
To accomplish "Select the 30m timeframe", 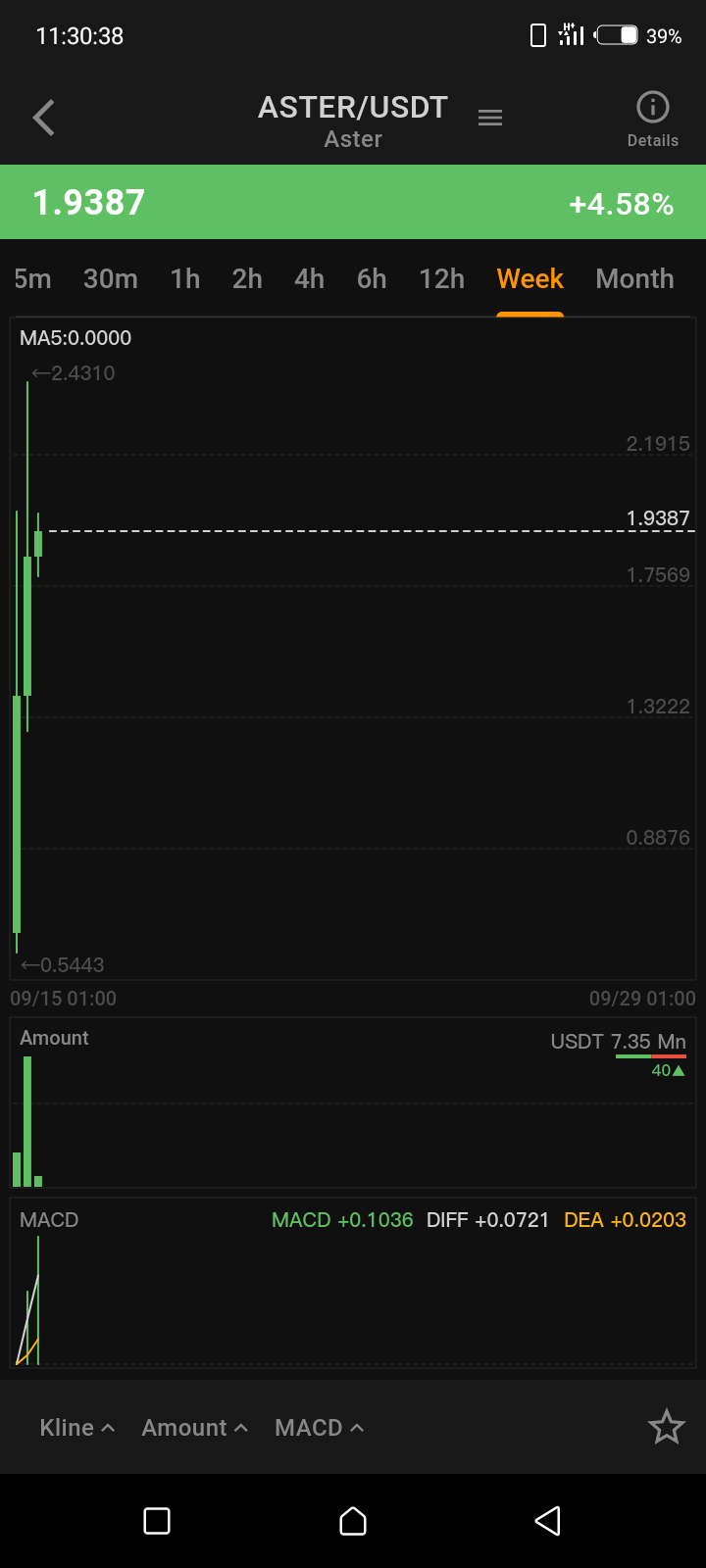I will 111,279.
